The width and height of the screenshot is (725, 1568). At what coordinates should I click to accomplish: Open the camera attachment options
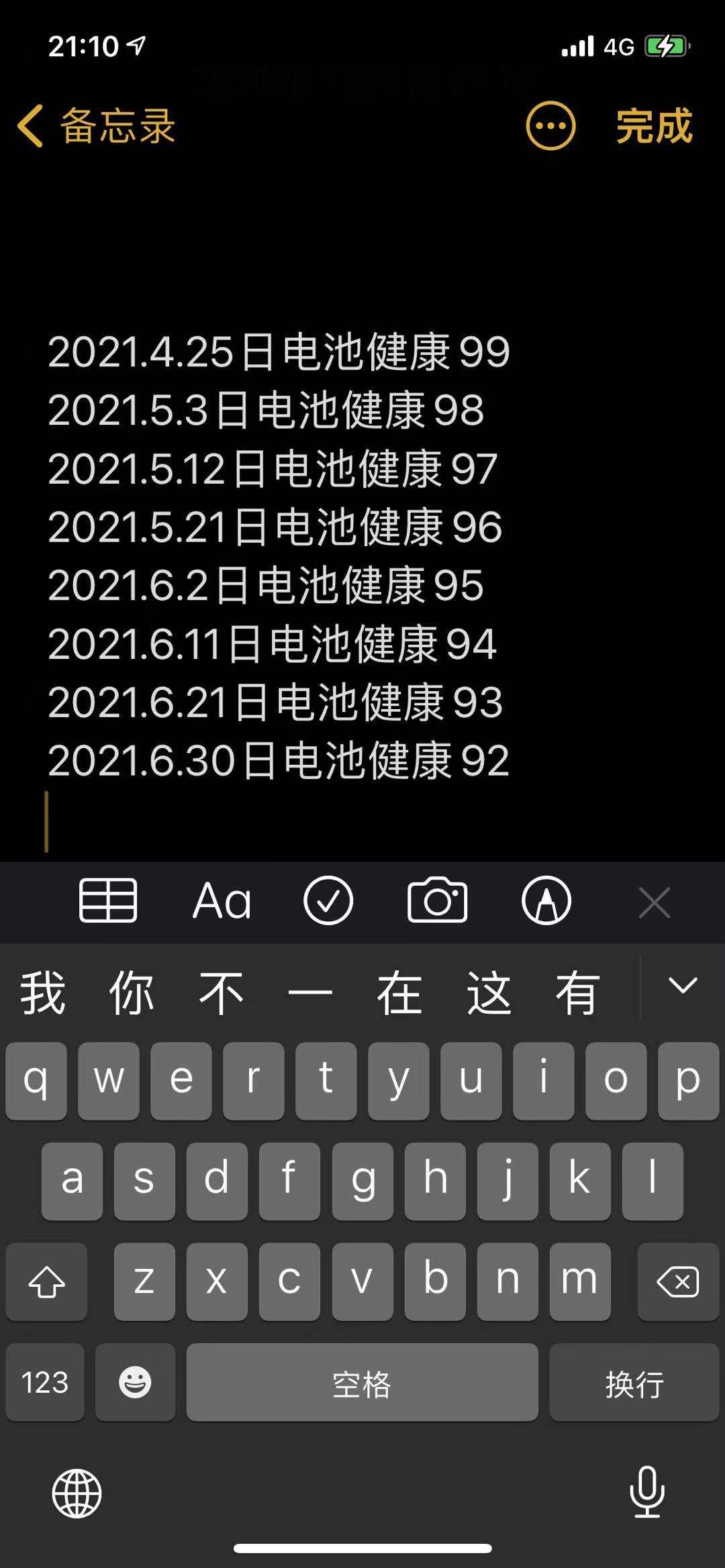coord(437,900)
